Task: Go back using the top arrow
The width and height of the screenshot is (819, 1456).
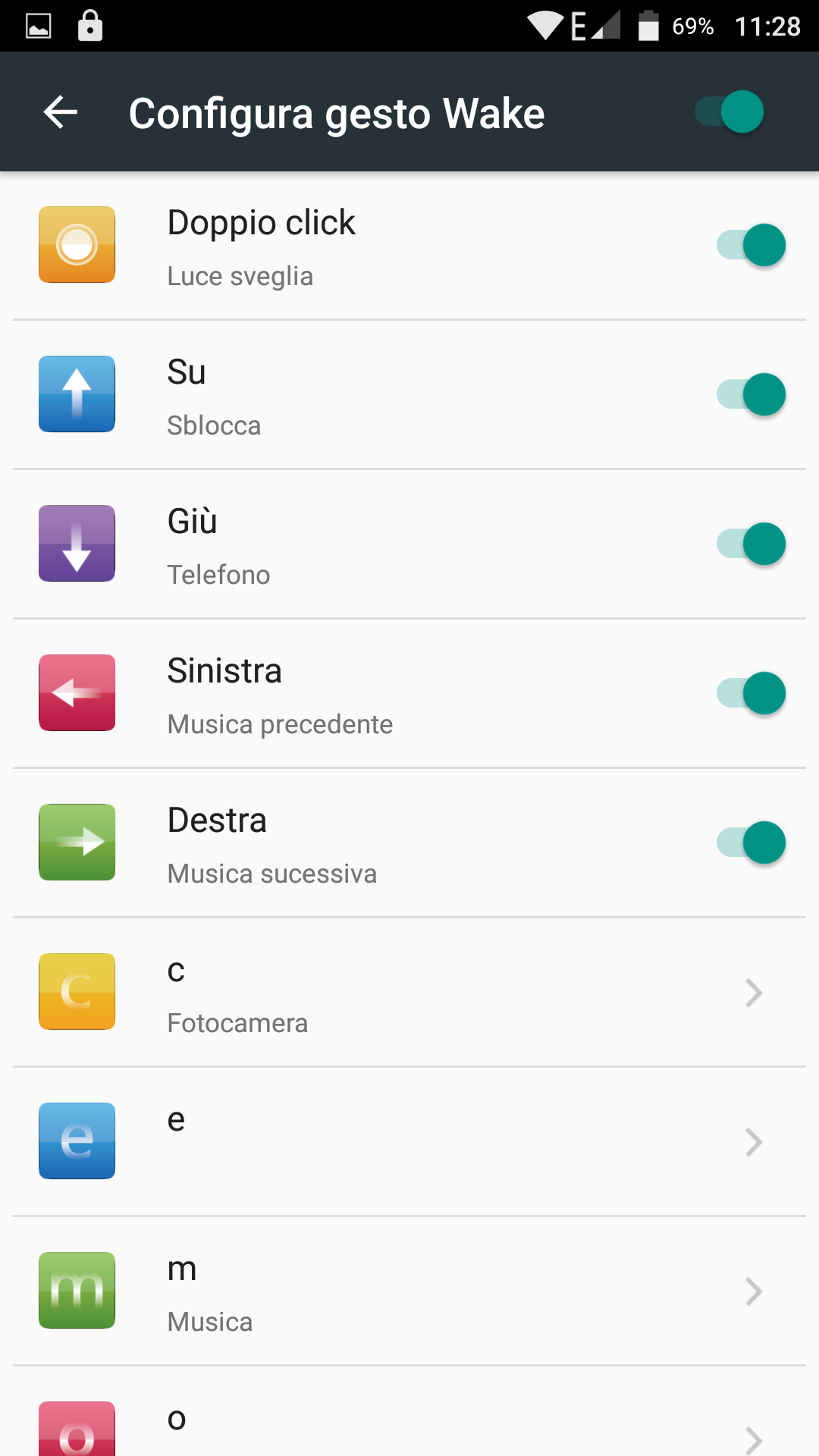Action: click(61, 112)
